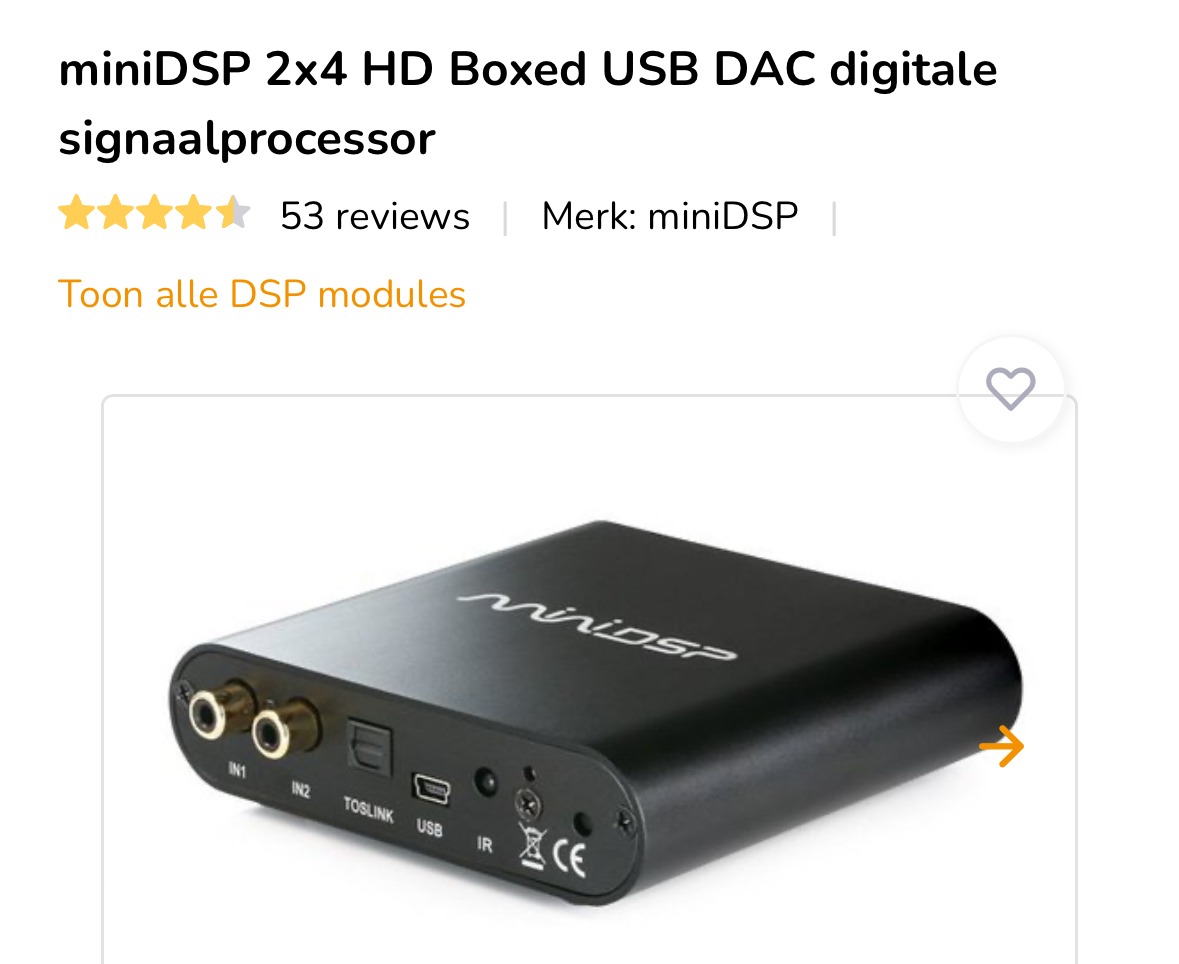Image resolution: width=1179 pixels, height=964 pixels.
Task: View the miniDSP brand page
Action: (x=670, y=216)
